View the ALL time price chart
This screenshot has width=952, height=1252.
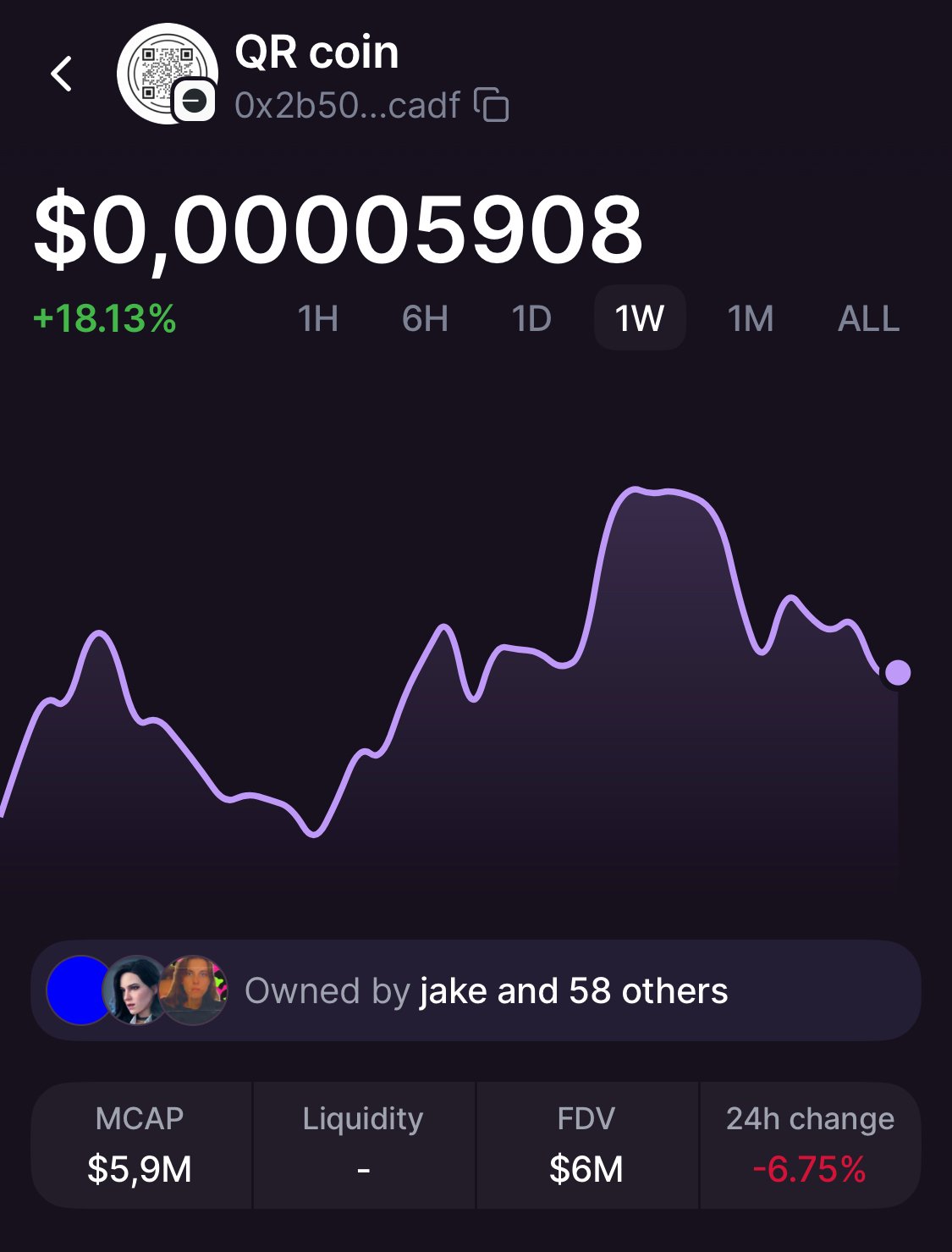tap(868, 319)
